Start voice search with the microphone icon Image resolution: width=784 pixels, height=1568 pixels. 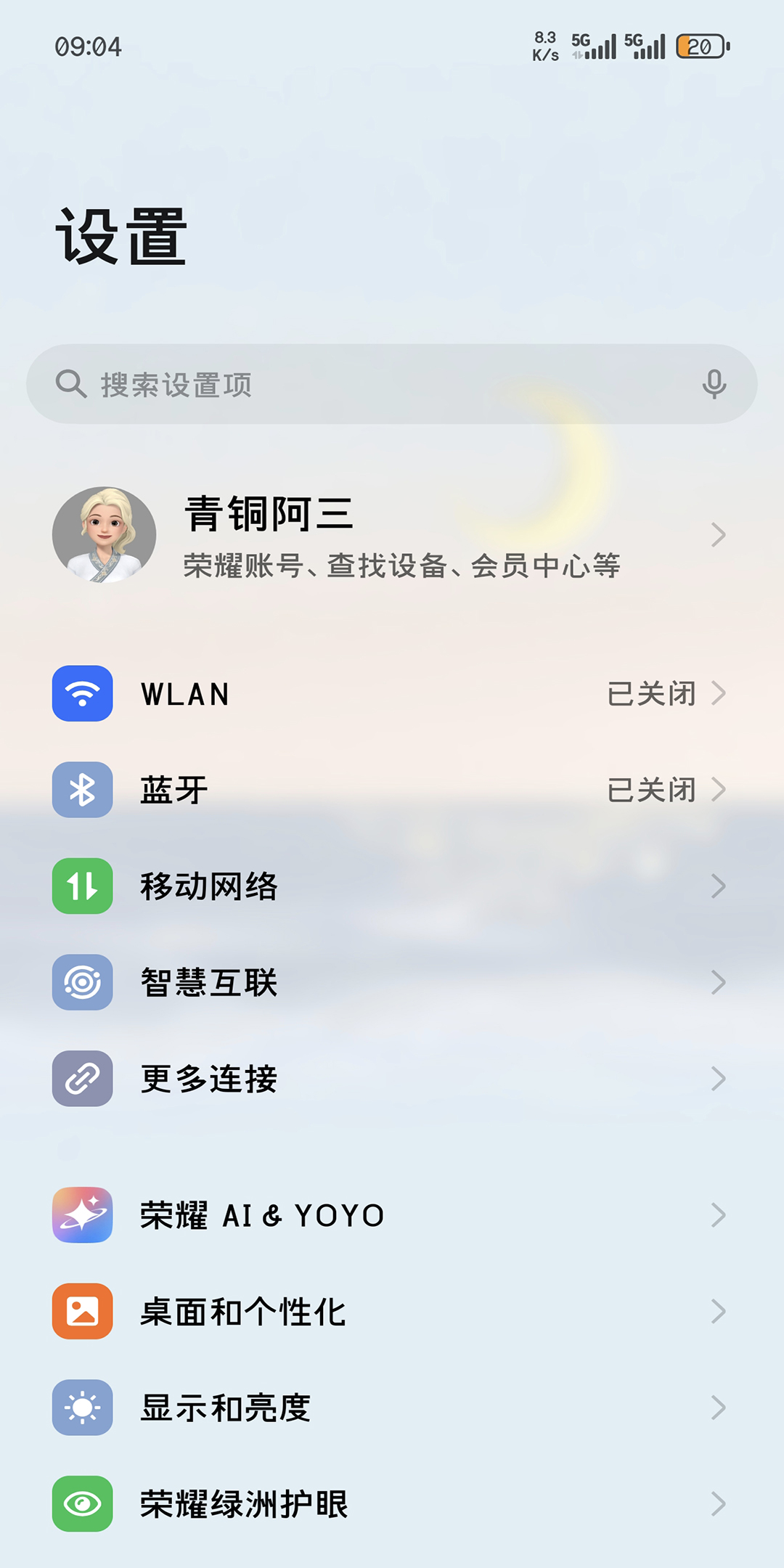point(714,384)
